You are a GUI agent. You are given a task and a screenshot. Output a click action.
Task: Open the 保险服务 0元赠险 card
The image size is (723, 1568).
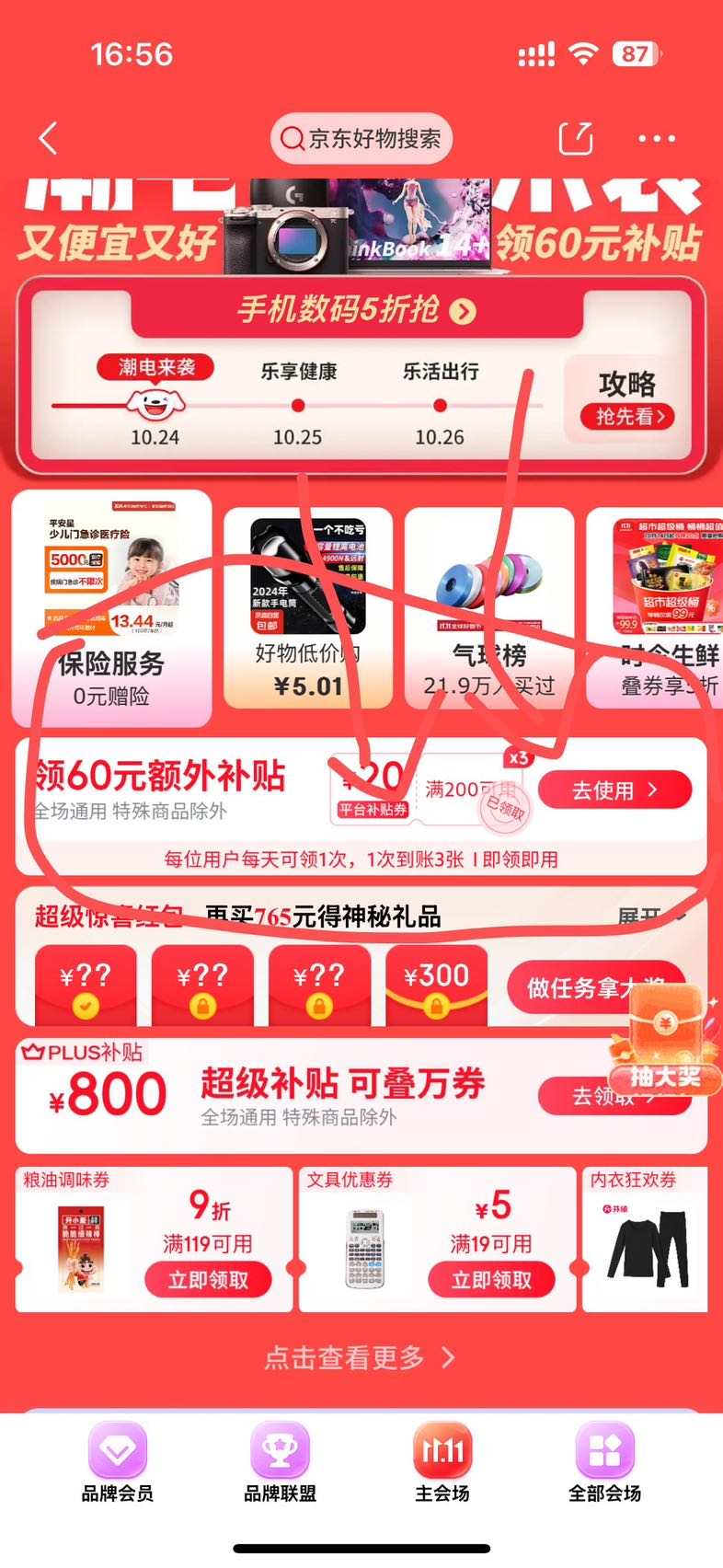(111, 609)
